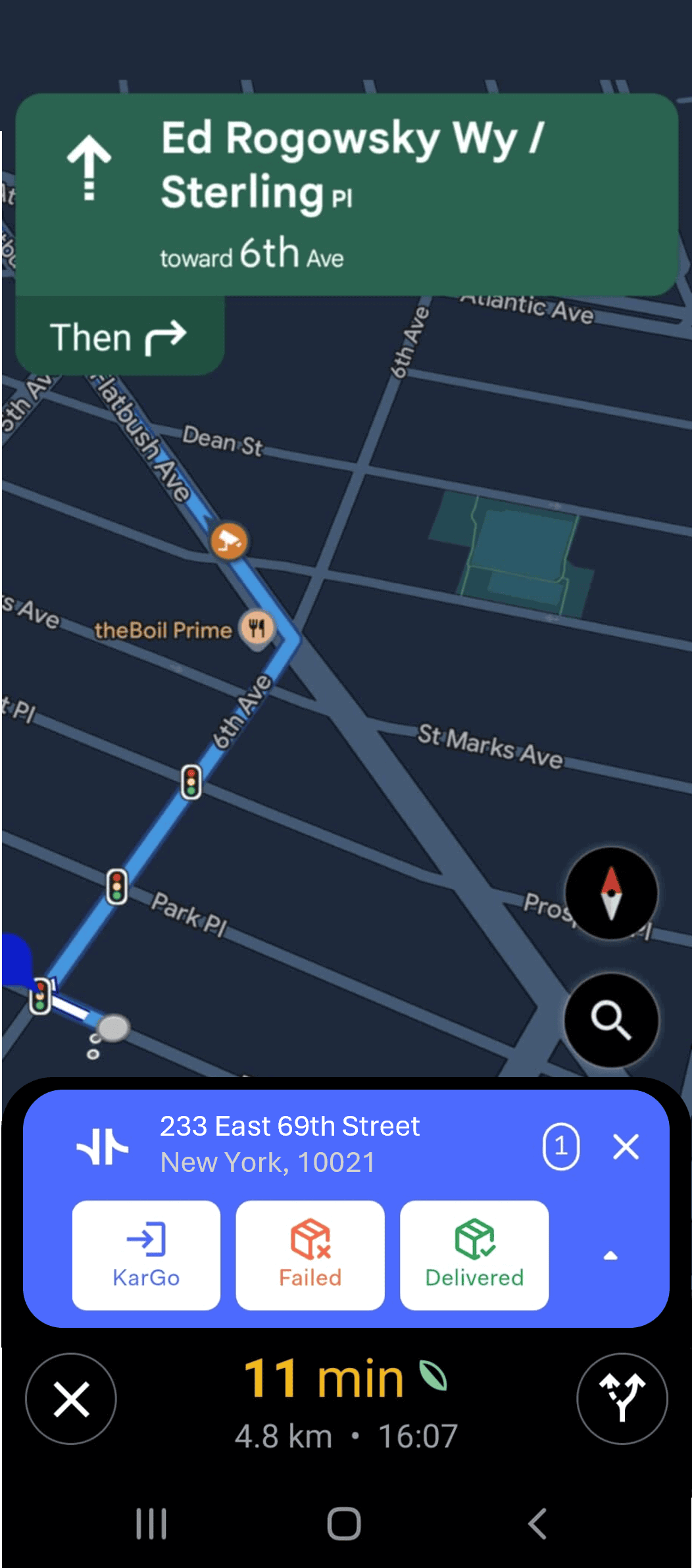This screenshot has width=692, height=1568.
Task: Tap the speed camera alert marker
Action: point(229,541)
